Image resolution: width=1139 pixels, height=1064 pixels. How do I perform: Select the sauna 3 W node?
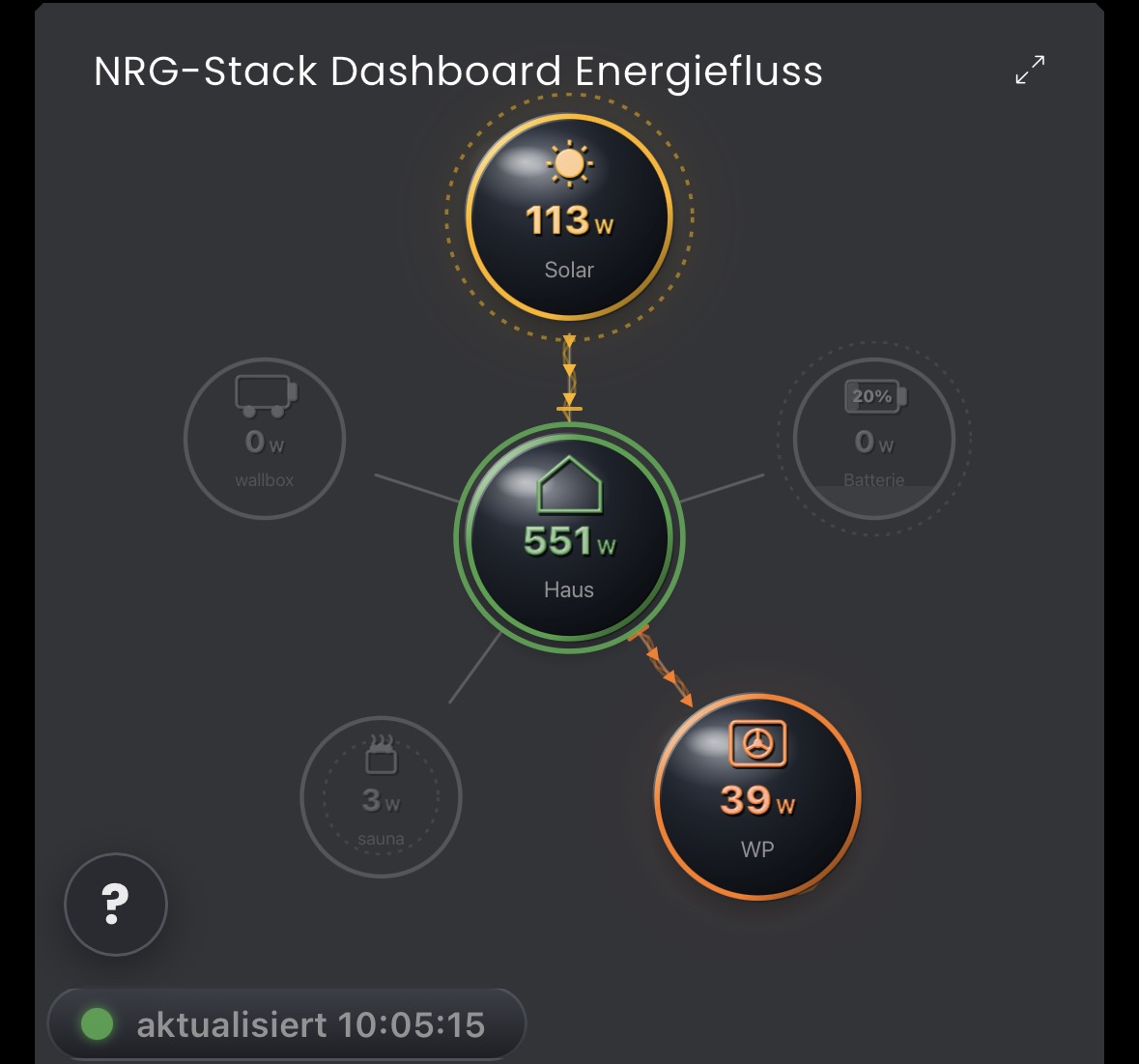tap(381, 796)
